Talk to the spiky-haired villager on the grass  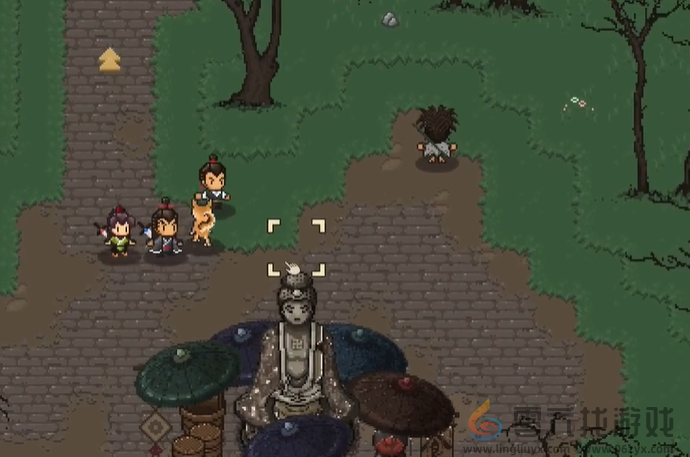click(x=436, y=136)
